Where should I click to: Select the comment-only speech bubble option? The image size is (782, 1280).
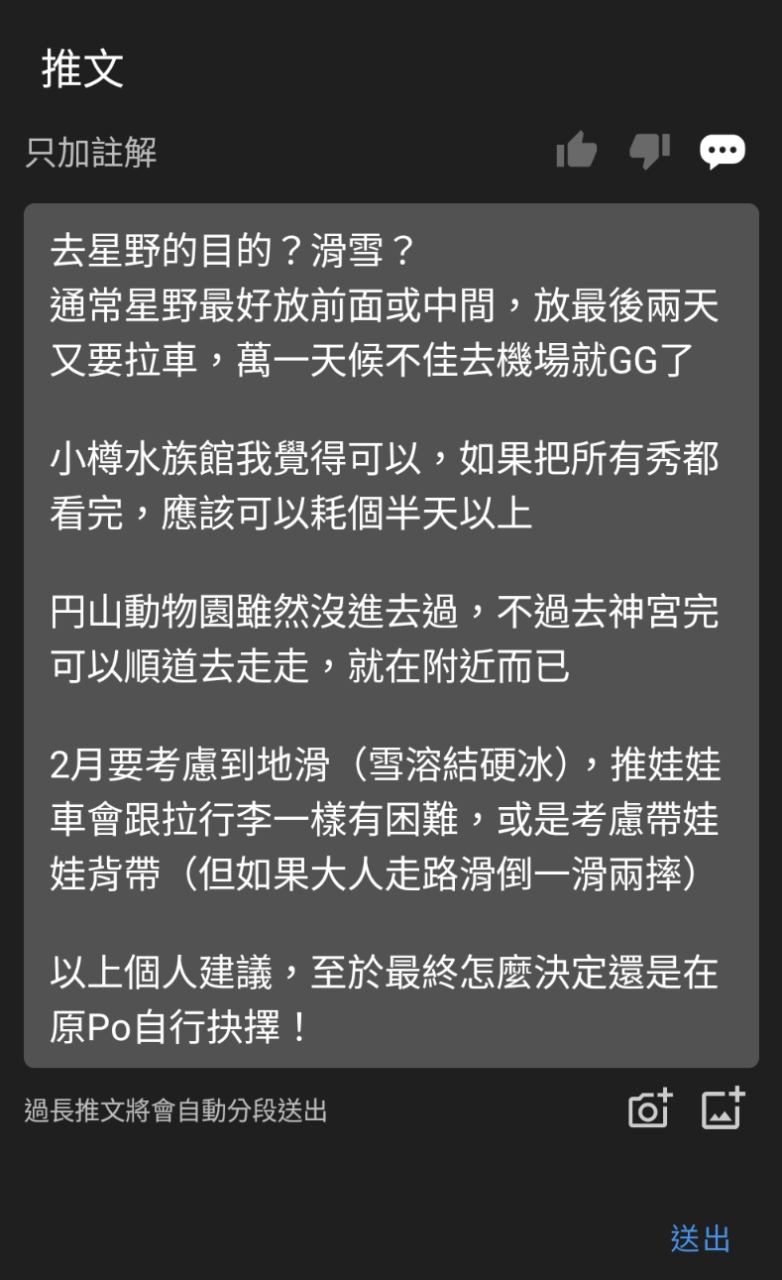[x=722, y=151]
